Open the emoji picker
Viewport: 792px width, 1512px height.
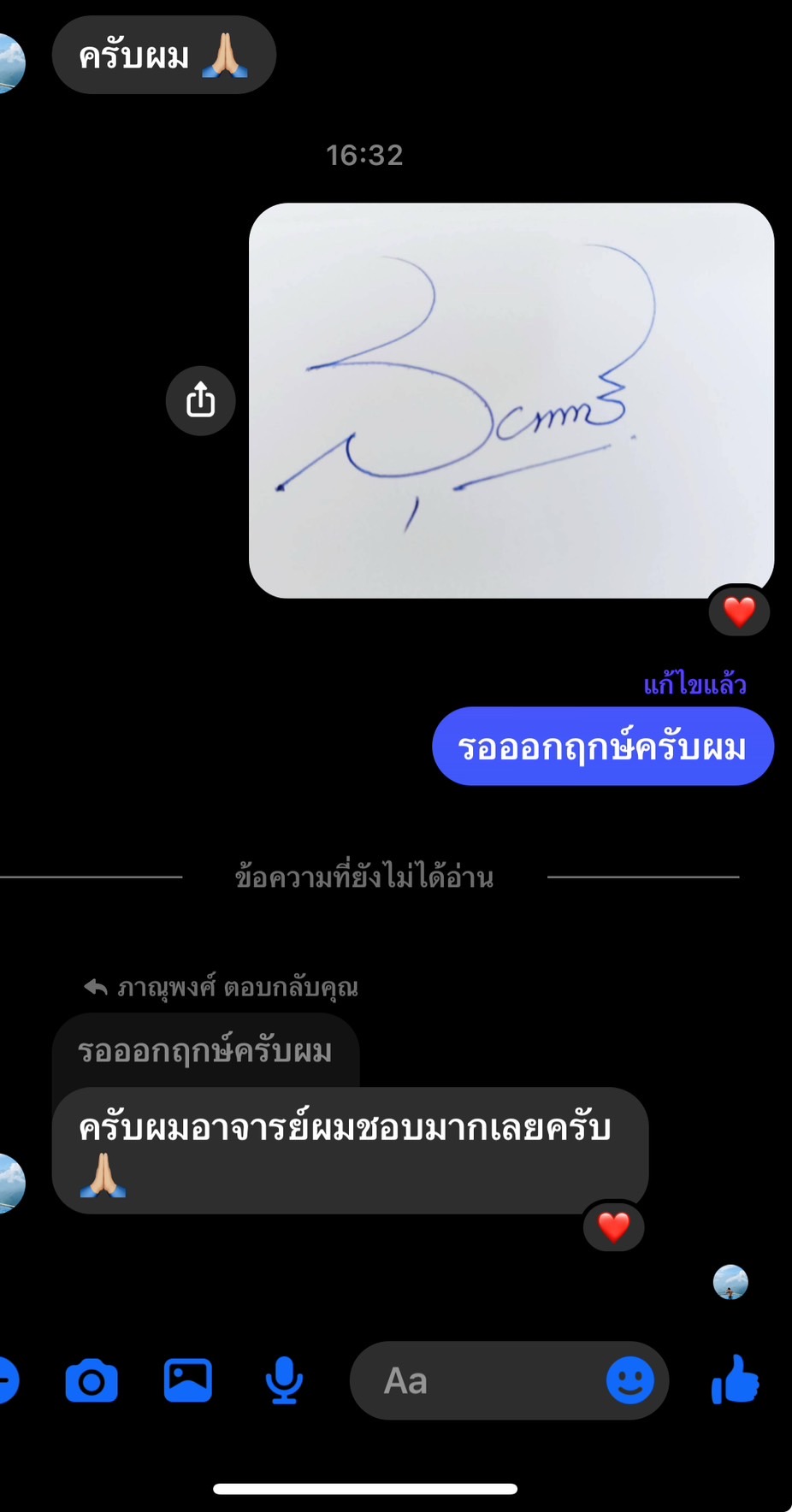click(630, 1380)
